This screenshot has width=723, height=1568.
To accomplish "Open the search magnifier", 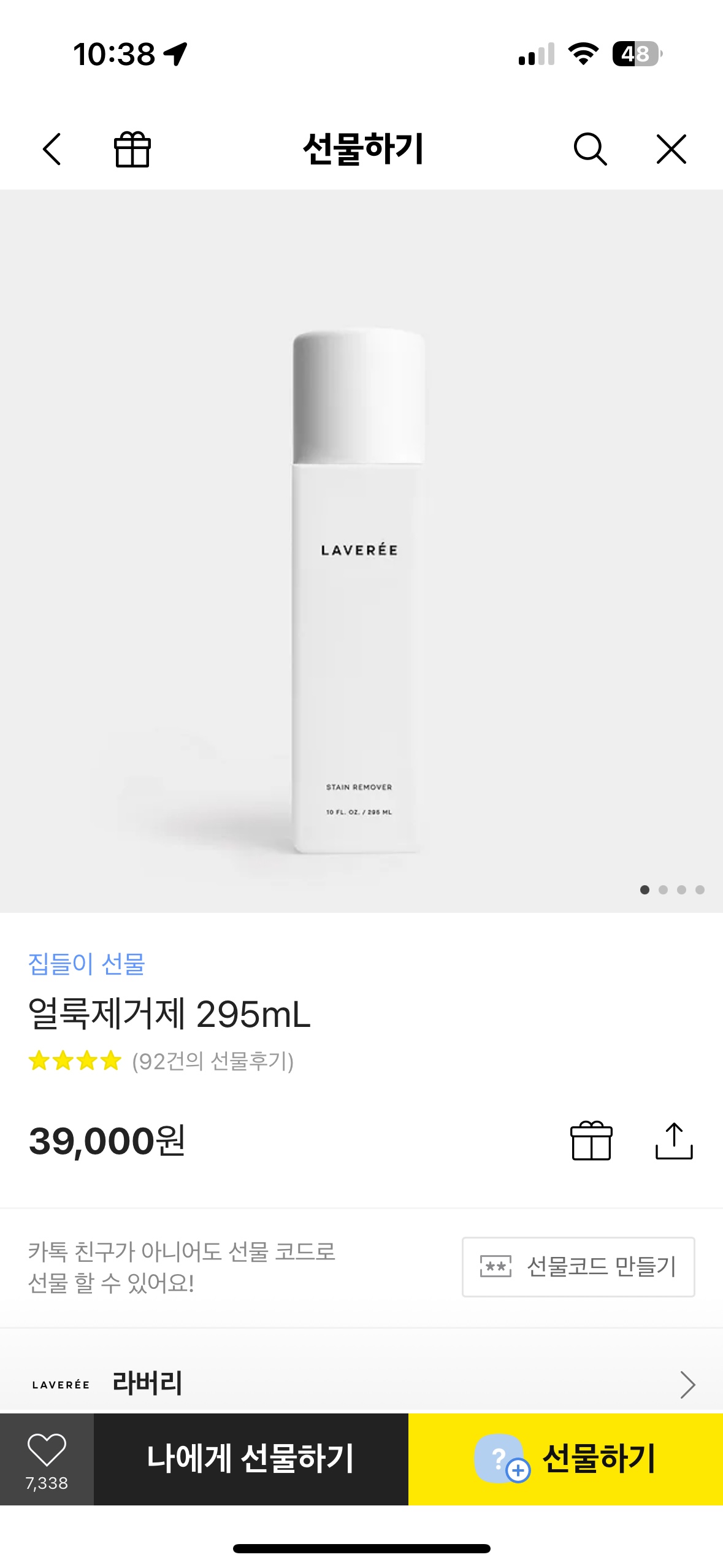I will coord(590,149).
